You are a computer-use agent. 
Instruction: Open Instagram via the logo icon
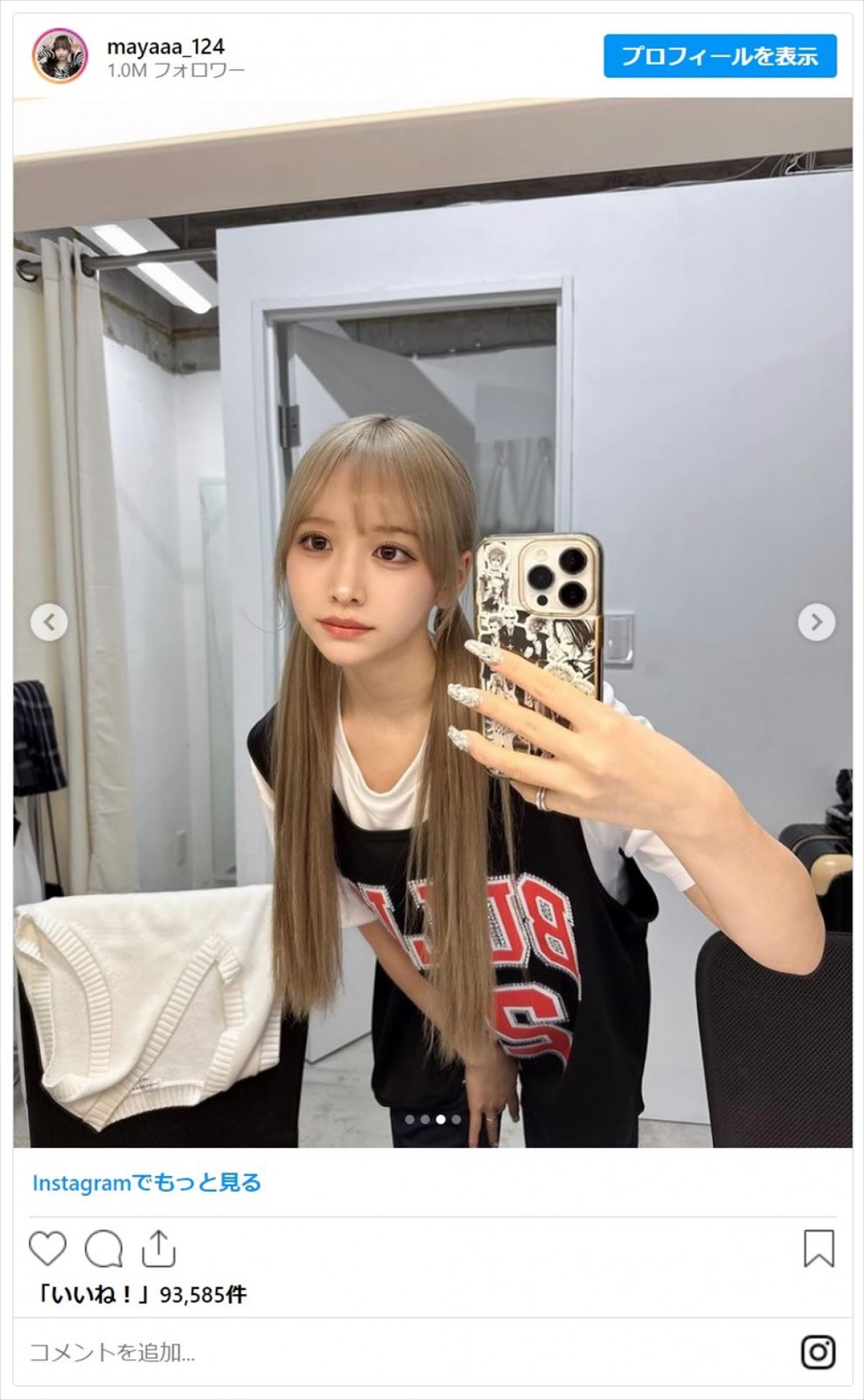pyautogui.click(x=818, y=1351)
